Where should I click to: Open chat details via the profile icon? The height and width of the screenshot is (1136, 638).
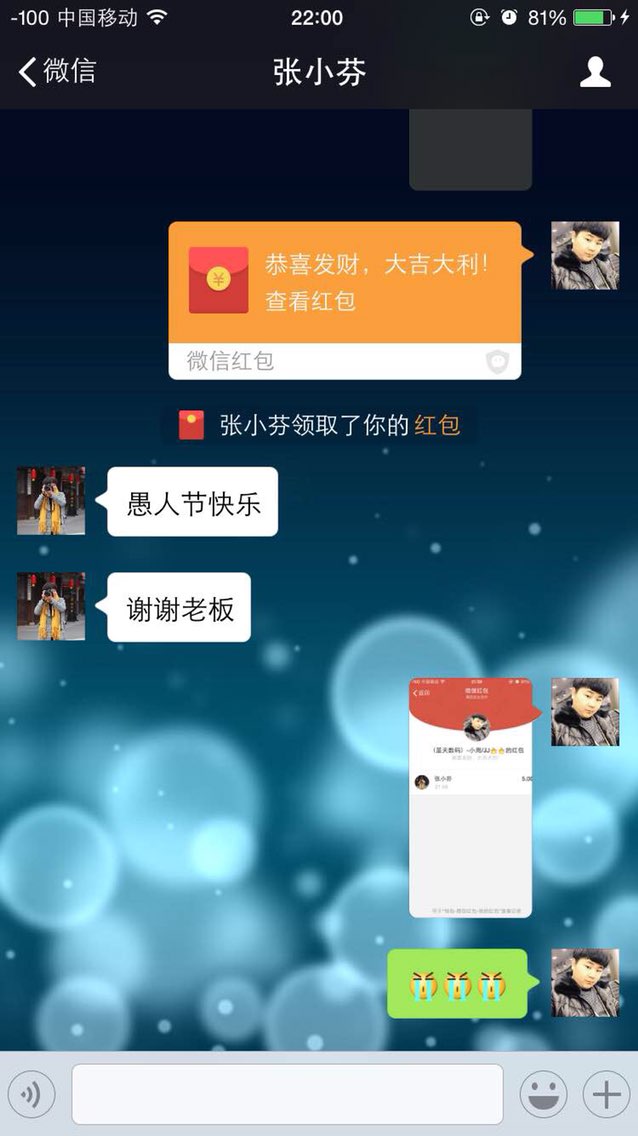tap(595, 72)
